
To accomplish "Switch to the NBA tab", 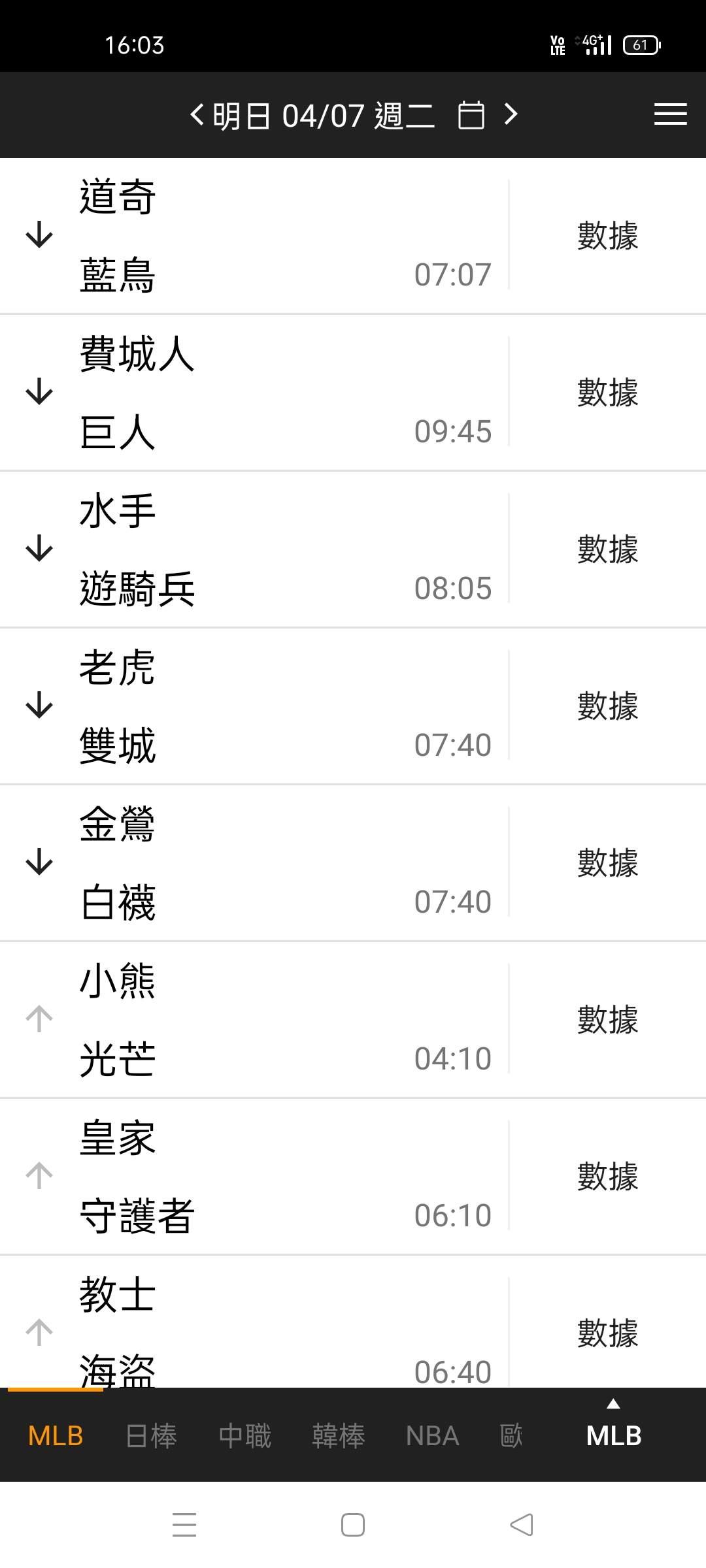I will pyautogui.click(x=432, y=1436).
